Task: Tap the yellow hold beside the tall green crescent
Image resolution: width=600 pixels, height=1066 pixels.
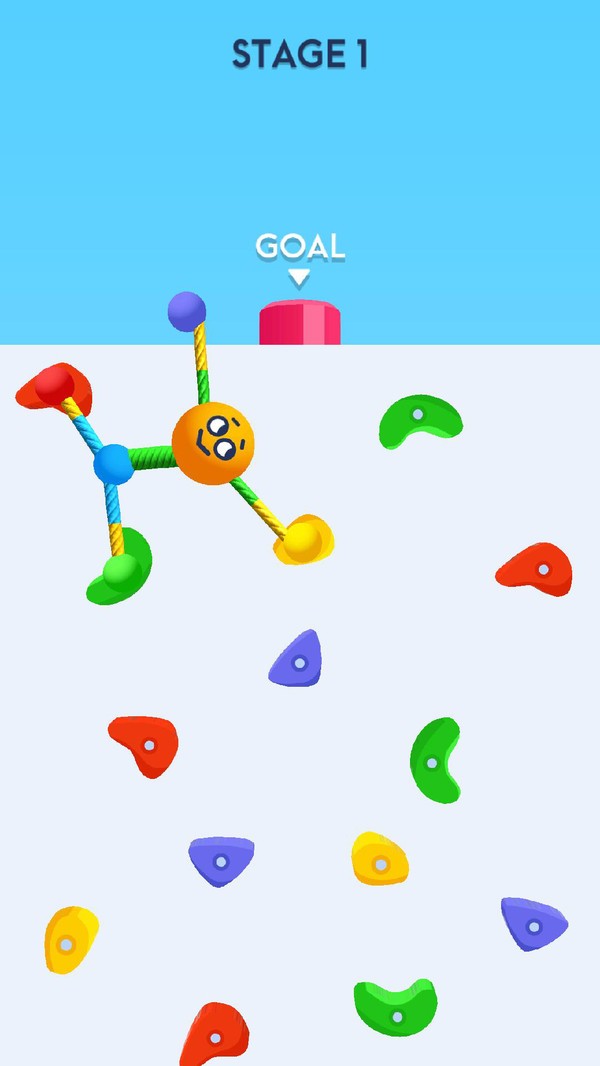Action: [380, 859]
